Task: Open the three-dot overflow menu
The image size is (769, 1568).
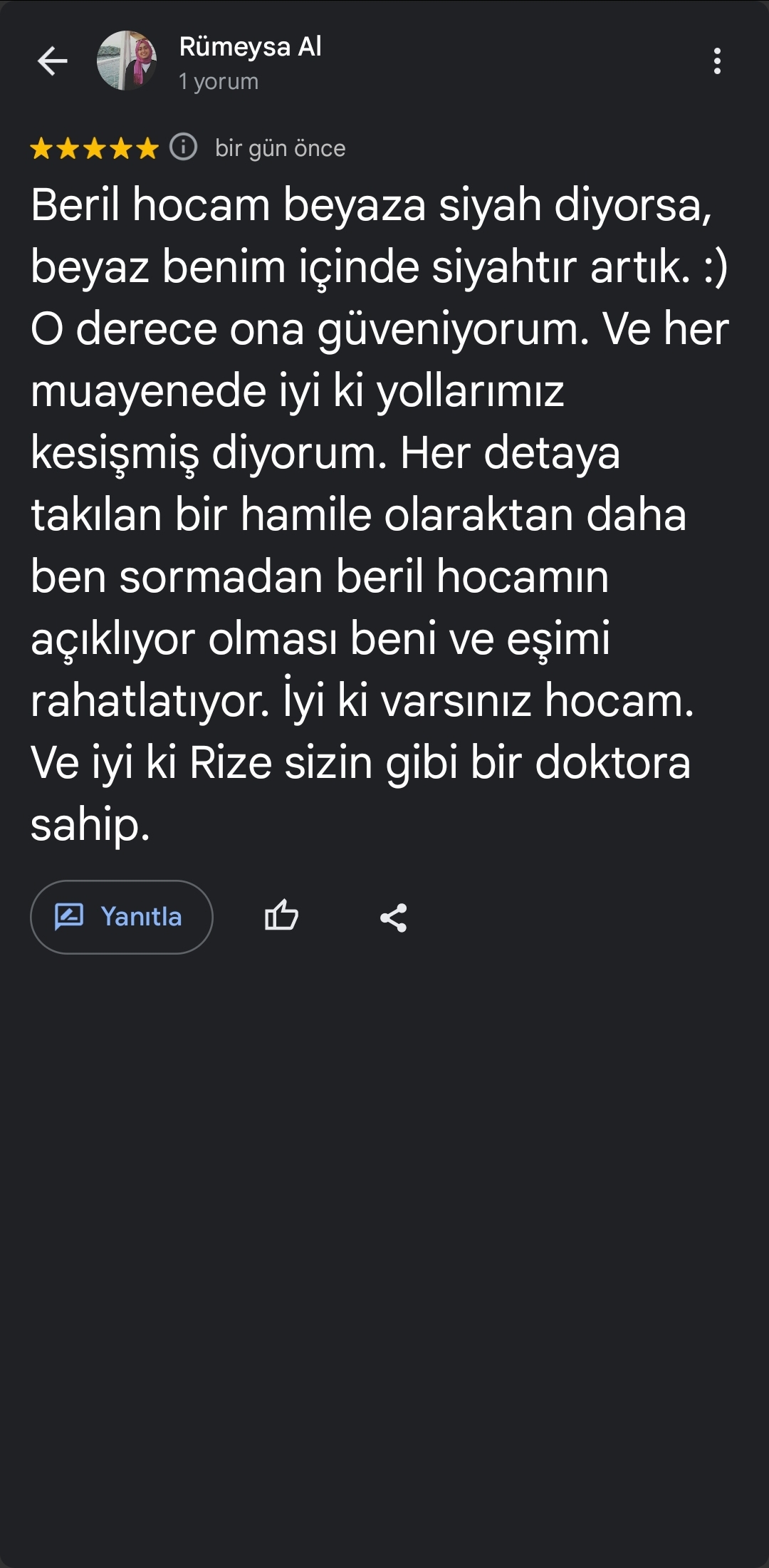Action: (717, 61)
